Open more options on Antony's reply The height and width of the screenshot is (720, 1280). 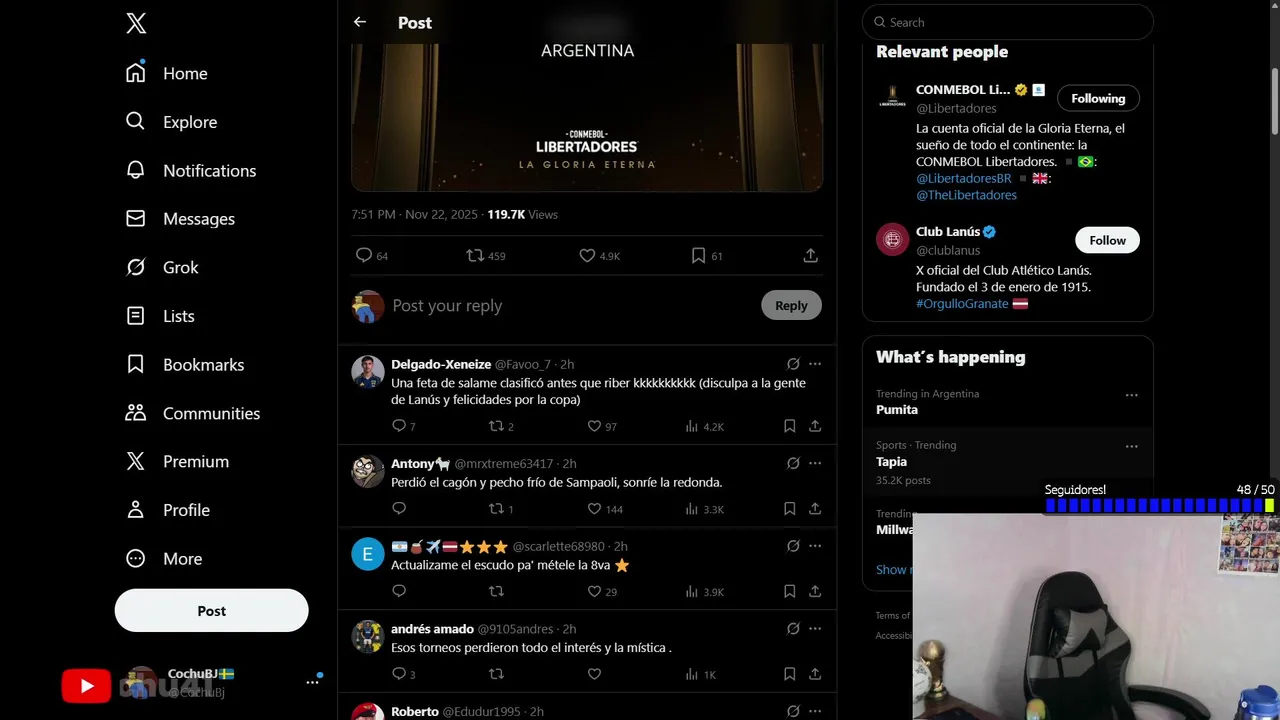click(x=815, y=463)
